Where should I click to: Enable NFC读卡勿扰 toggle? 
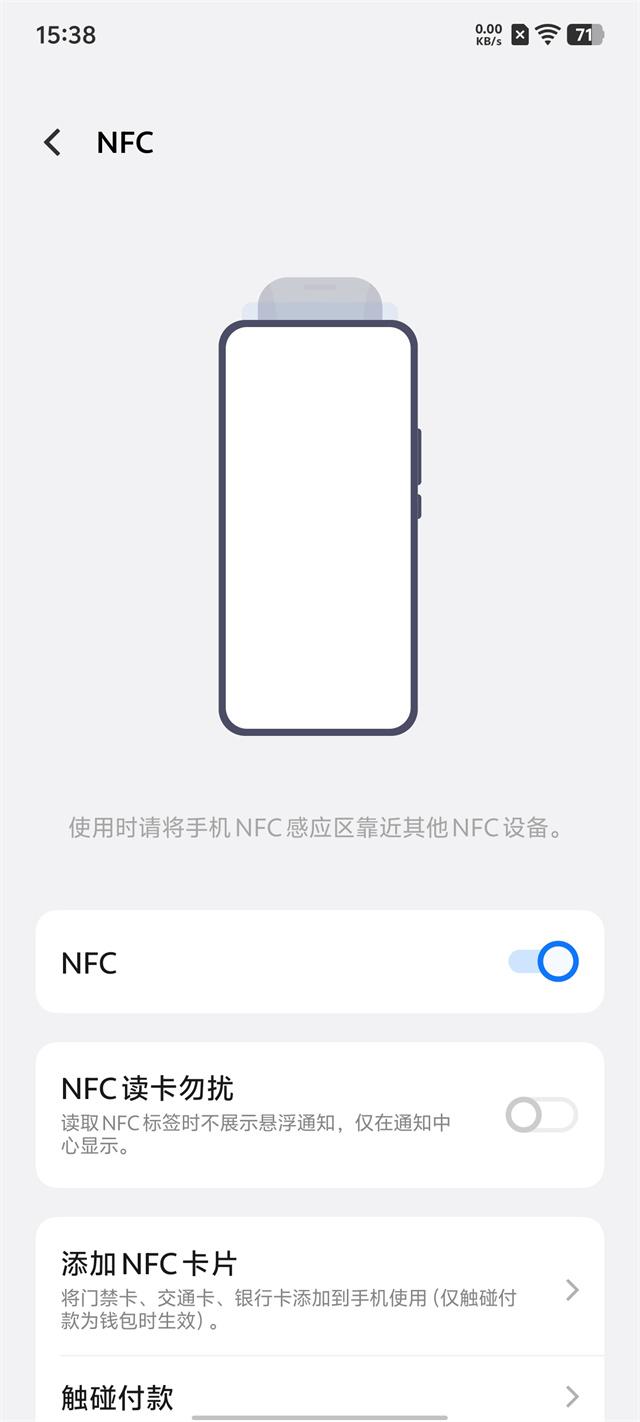pos(541,1115)
